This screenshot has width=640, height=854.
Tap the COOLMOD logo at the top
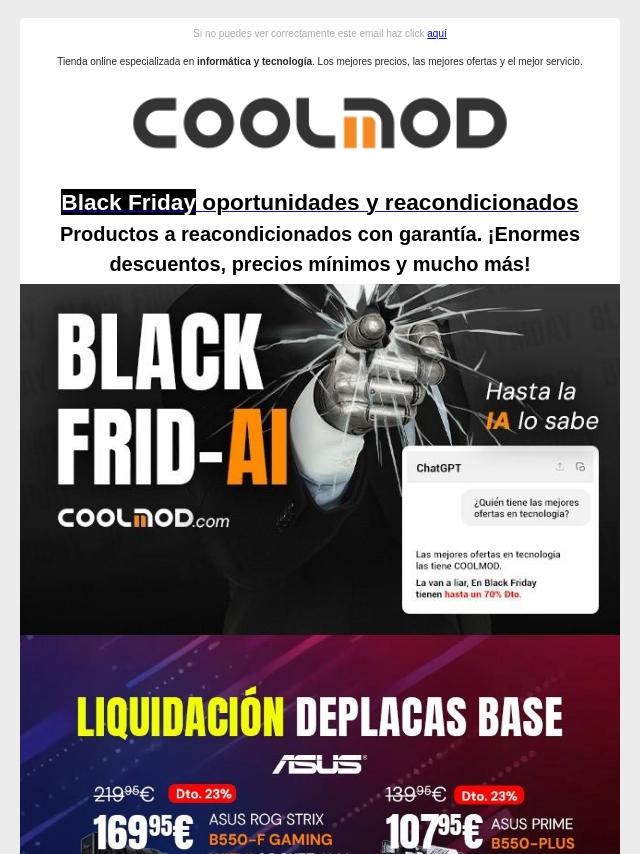coord(320,123)
